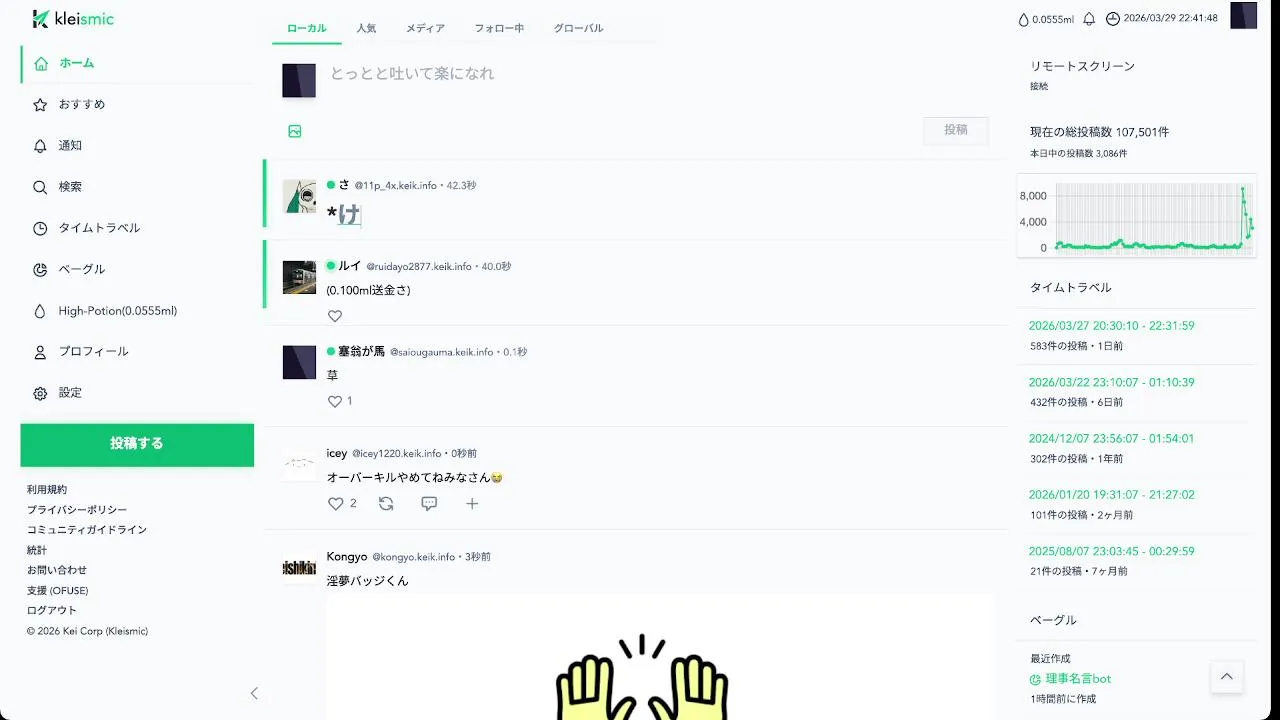Open おすすめ in the sidebar

(81, 104)
